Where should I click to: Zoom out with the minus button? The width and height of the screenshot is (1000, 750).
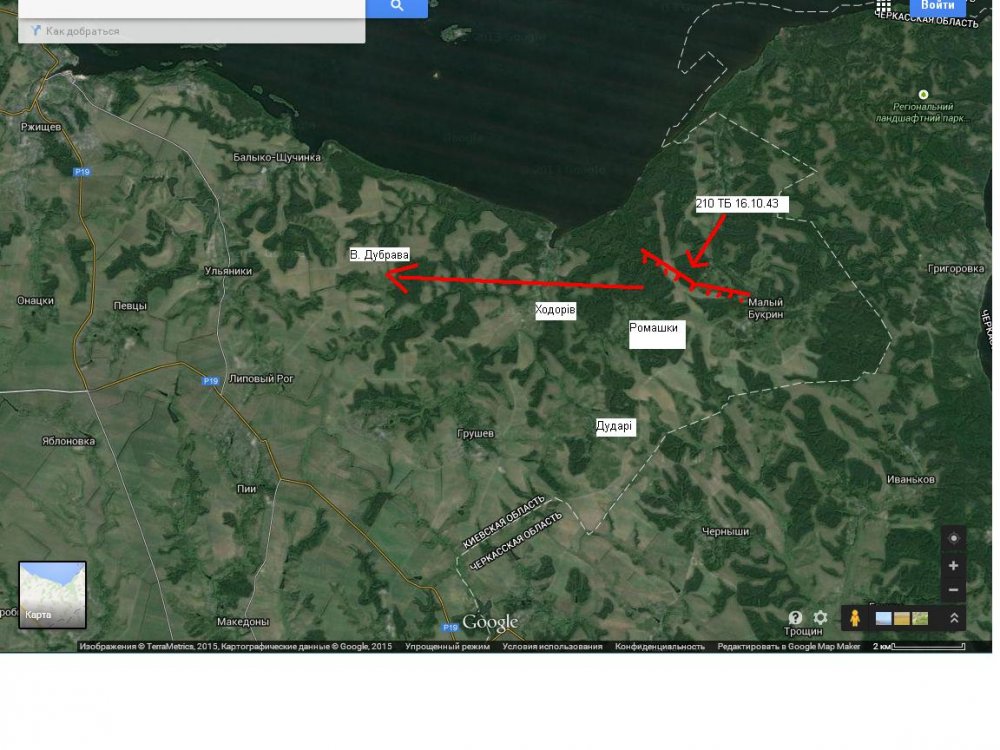pyautogui.click(x=953, y=590)
